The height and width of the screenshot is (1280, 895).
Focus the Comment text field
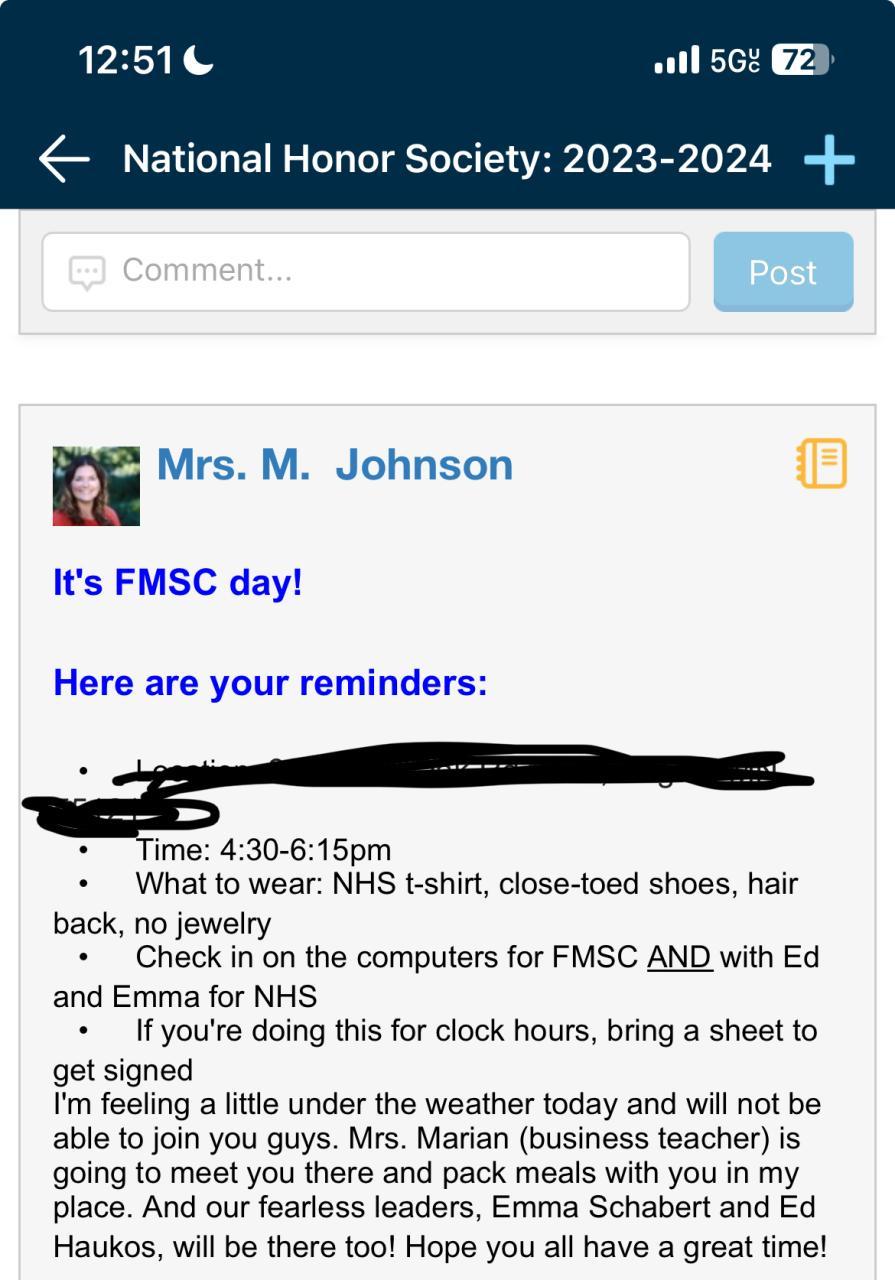point(365,271)
